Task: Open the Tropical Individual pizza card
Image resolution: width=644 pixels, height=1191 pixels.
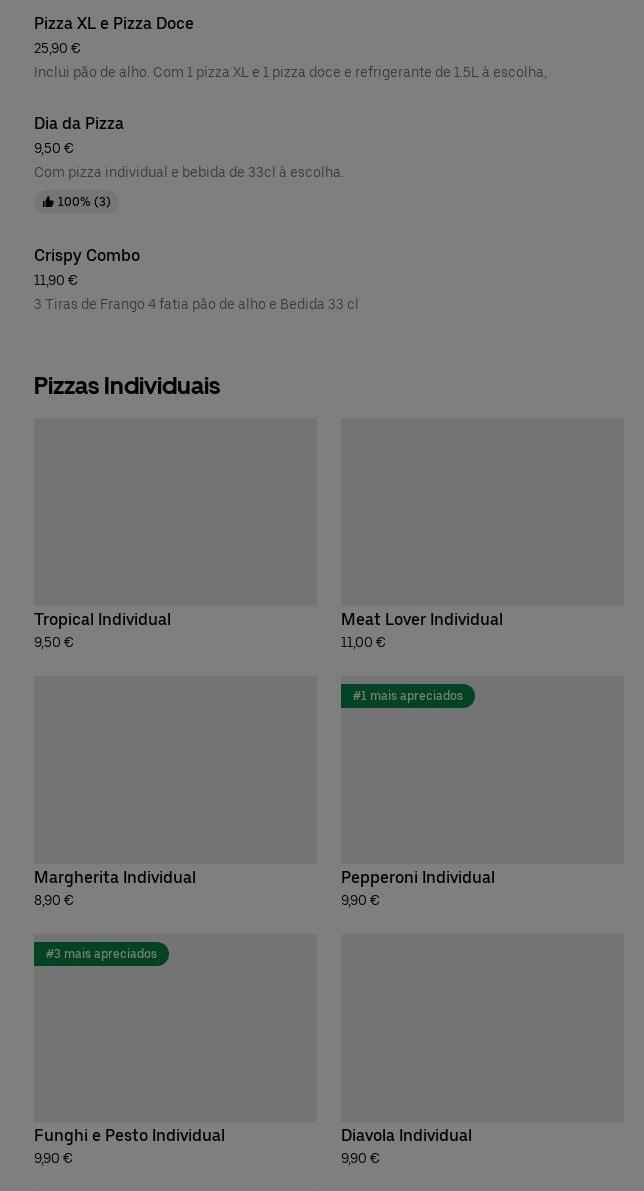Action: (x=175, y=512)
